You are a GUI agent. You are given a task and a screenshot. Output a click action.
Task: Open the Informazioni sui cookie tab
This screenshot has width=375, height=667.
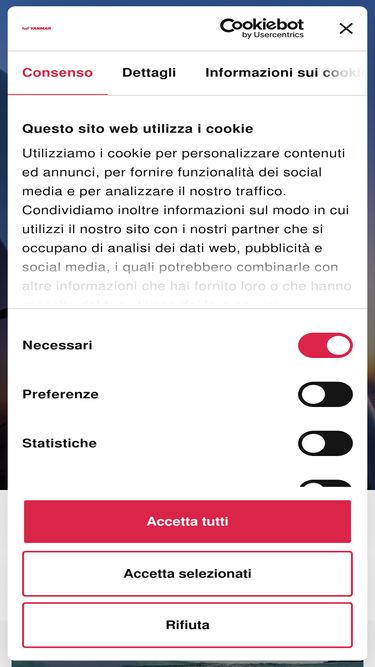(285, 73)
